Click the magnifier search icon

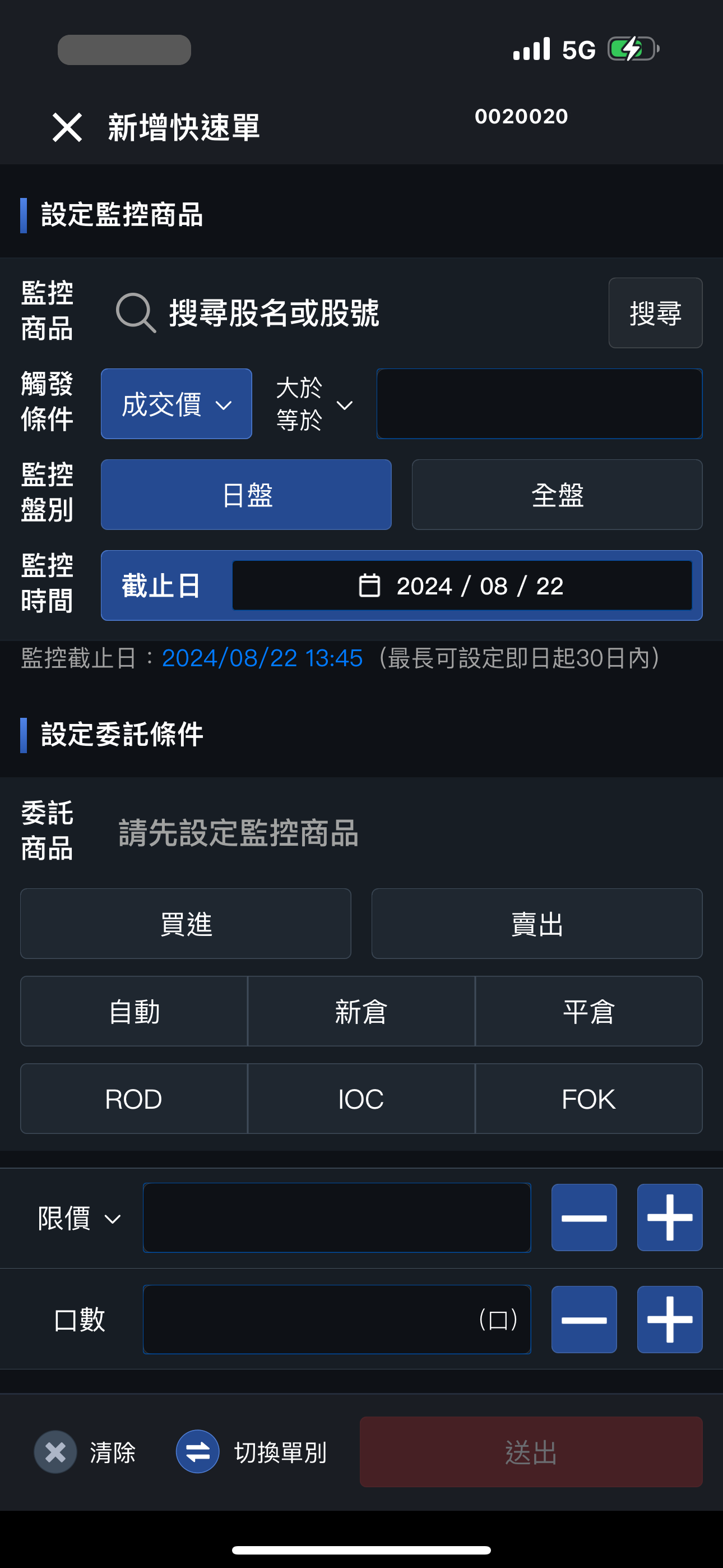135,313
